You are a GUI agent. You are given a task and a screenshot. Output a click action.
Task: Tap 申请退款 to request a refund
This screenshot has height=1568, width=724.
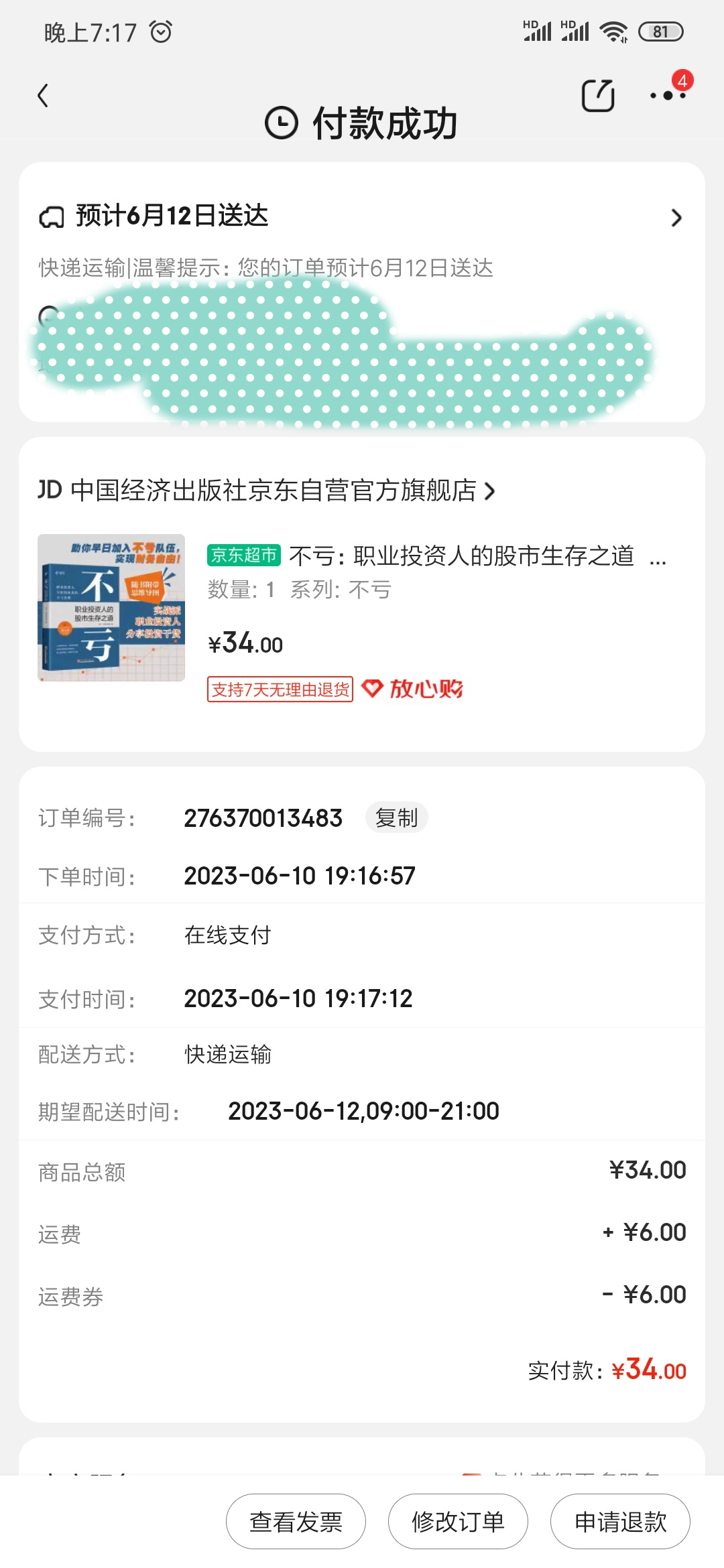click(x=620, y=1521)
